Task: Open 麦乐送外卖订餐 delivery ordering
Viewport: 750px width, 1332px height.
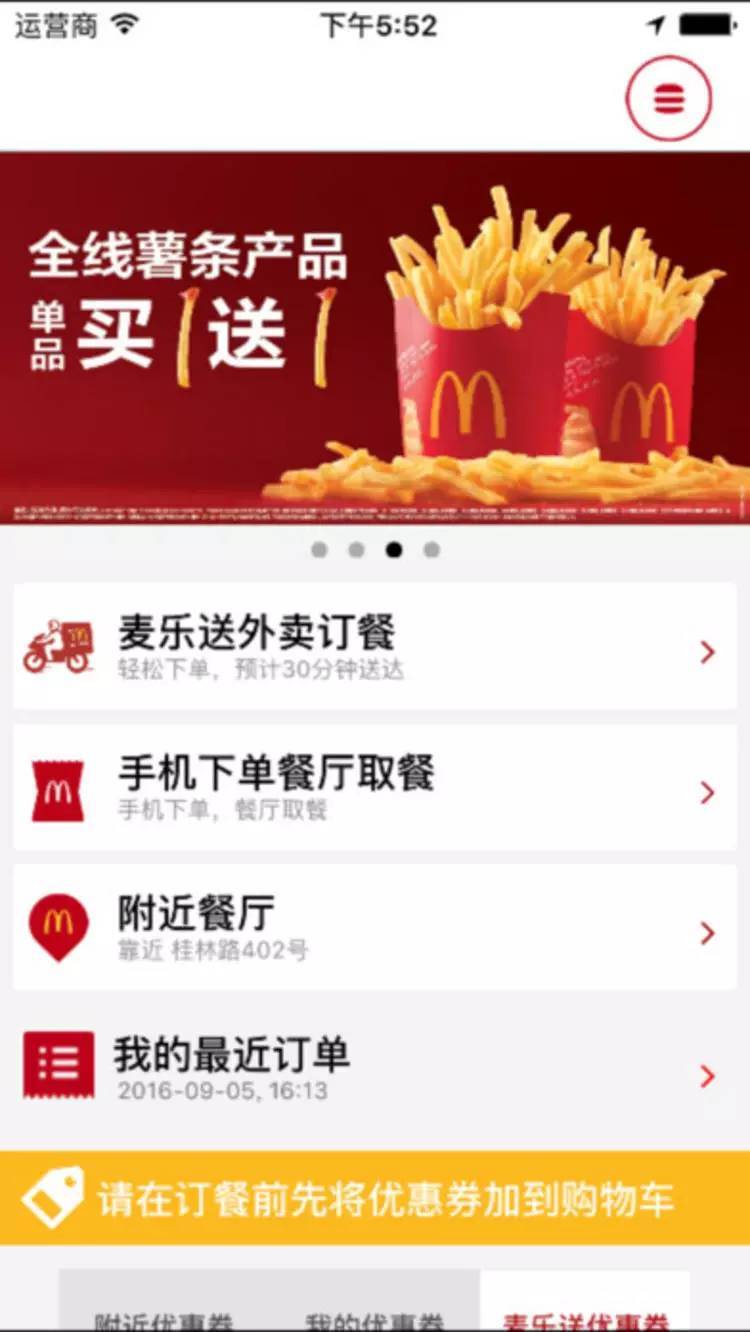Action: click(375, 646)
